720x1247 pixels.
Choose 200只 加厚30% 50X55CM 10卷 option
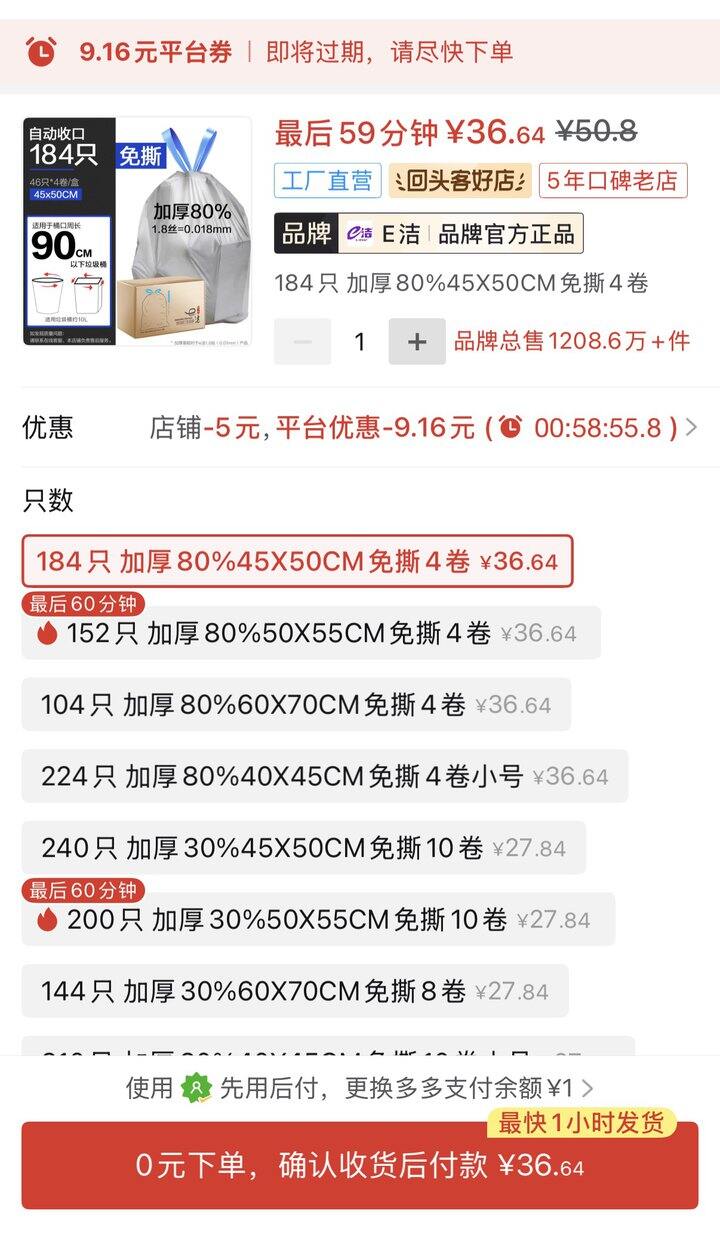(x=317, y=920)
